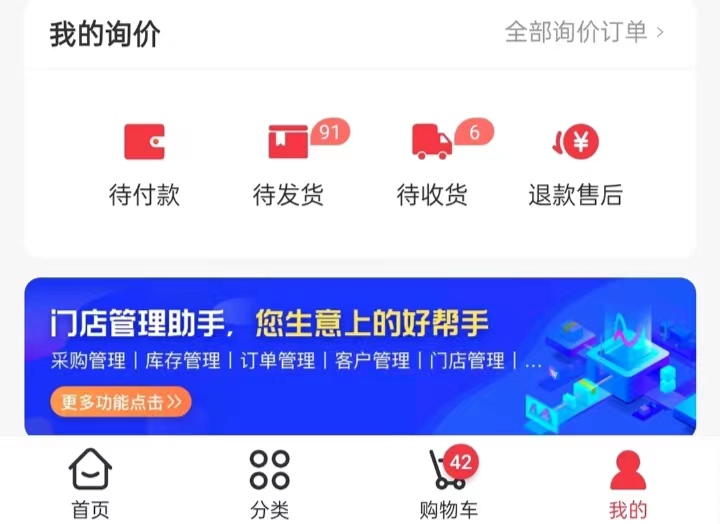Image resolution: width=720 pixels, height=524 pixels.
Task: View 待发货 orders
Action: (288, 165)
